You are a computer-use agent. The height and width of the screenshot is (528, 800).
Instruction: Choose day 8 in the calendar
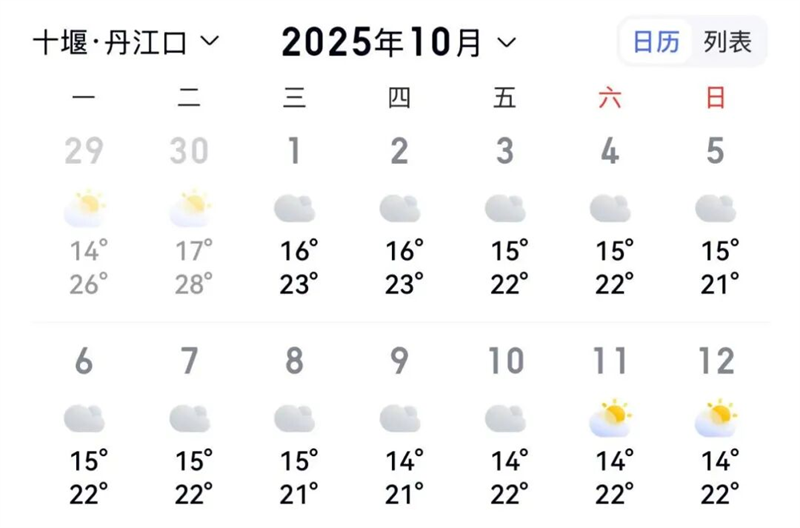point(294,425)
